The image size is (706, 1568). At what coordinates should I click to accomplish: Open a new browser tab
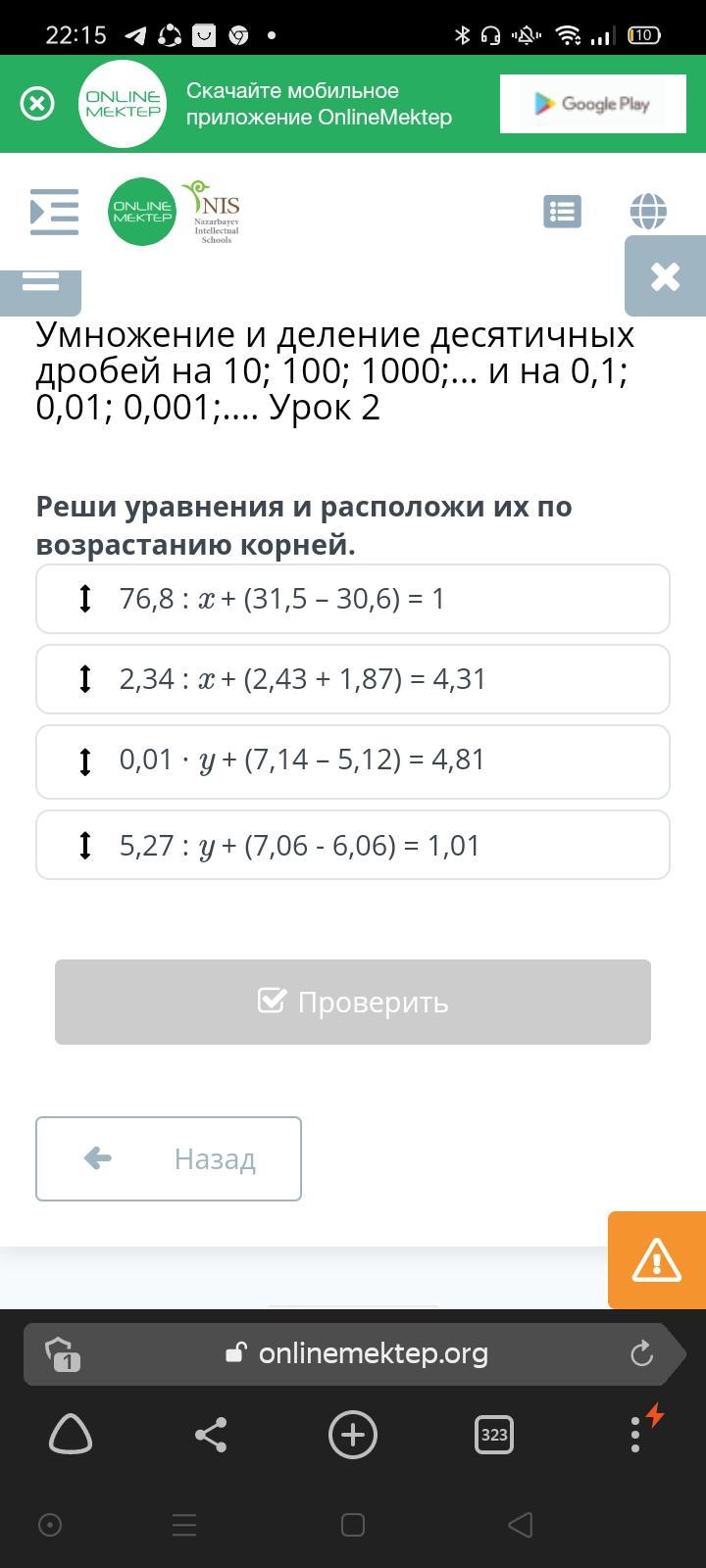(353, 1435)
